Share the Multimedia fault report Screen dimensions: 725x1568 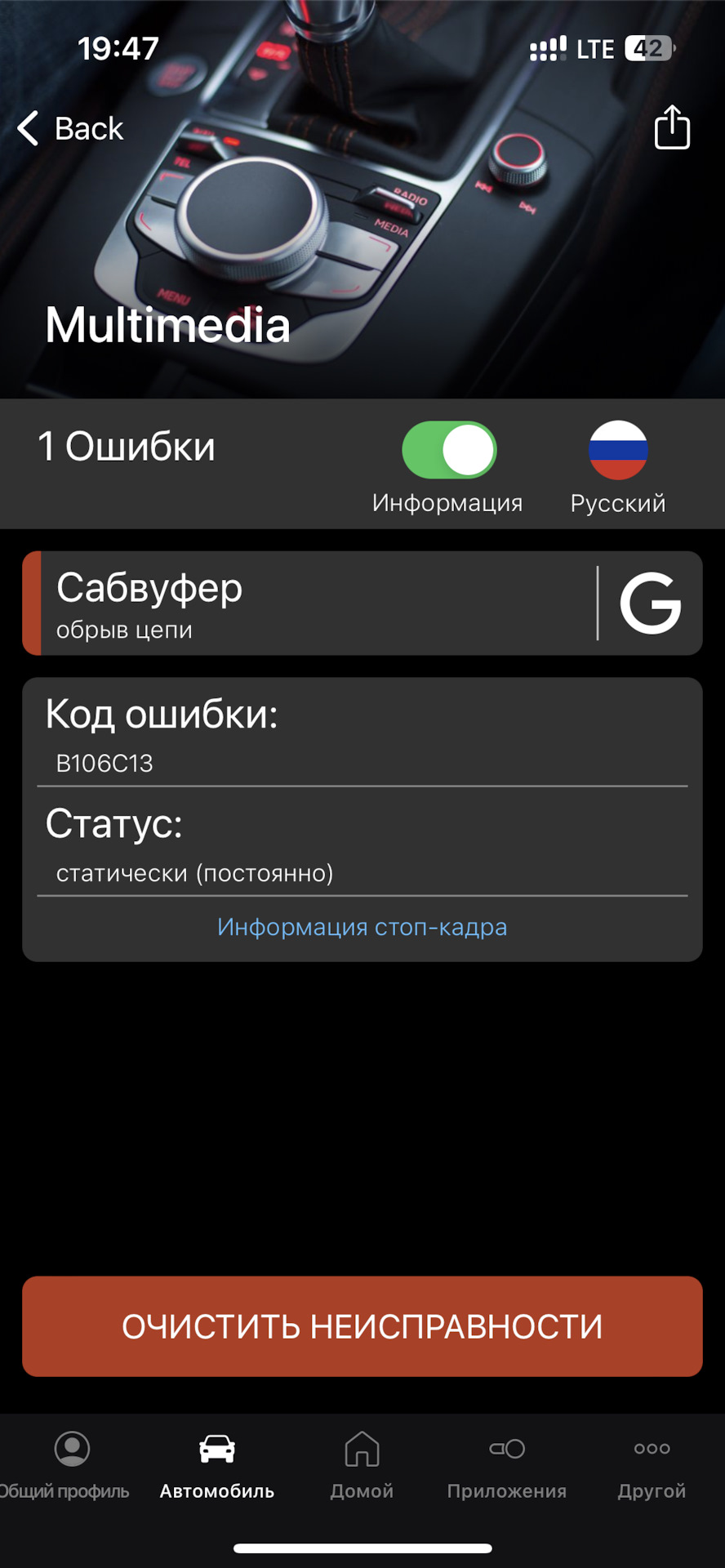[672, 127]
